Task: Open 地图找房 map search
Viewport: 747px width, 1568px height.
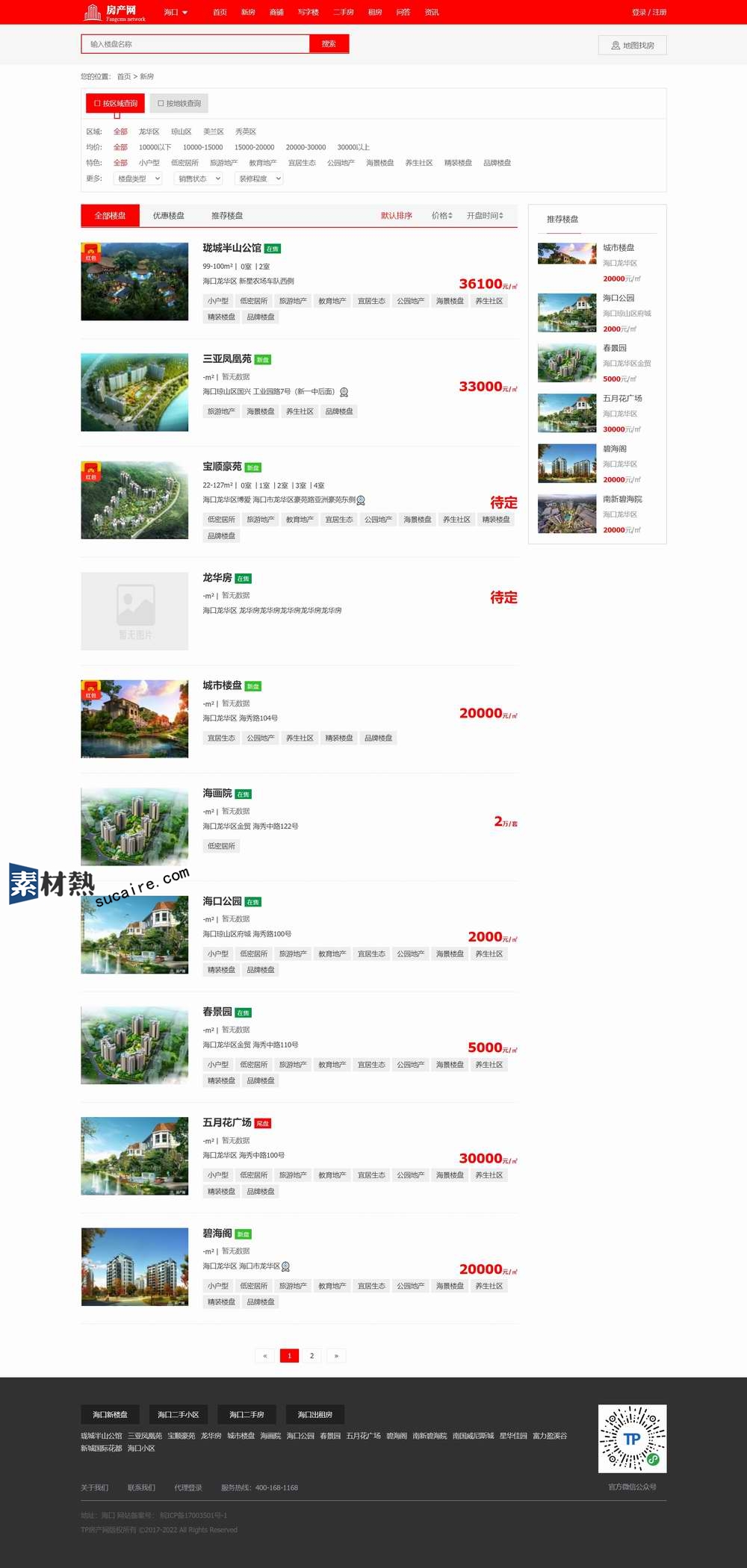Action: pyautogui.click(x=632, y=46)
